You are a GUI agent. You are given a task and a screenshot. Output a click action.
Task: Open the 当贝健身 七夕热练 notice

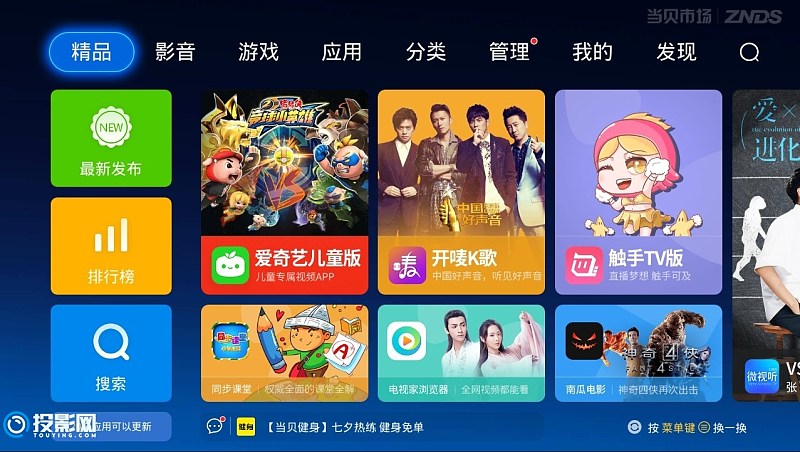(x=345, y=427)
